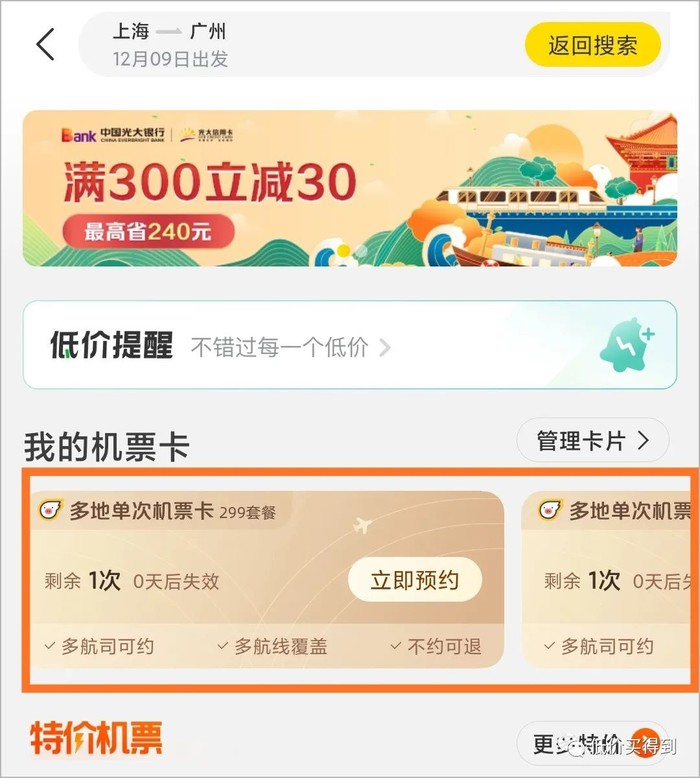The width and height of the screenshot is (700, 778).
Task: Open the 满300立减30 bank promotion banner
Action: click(349, 188)
